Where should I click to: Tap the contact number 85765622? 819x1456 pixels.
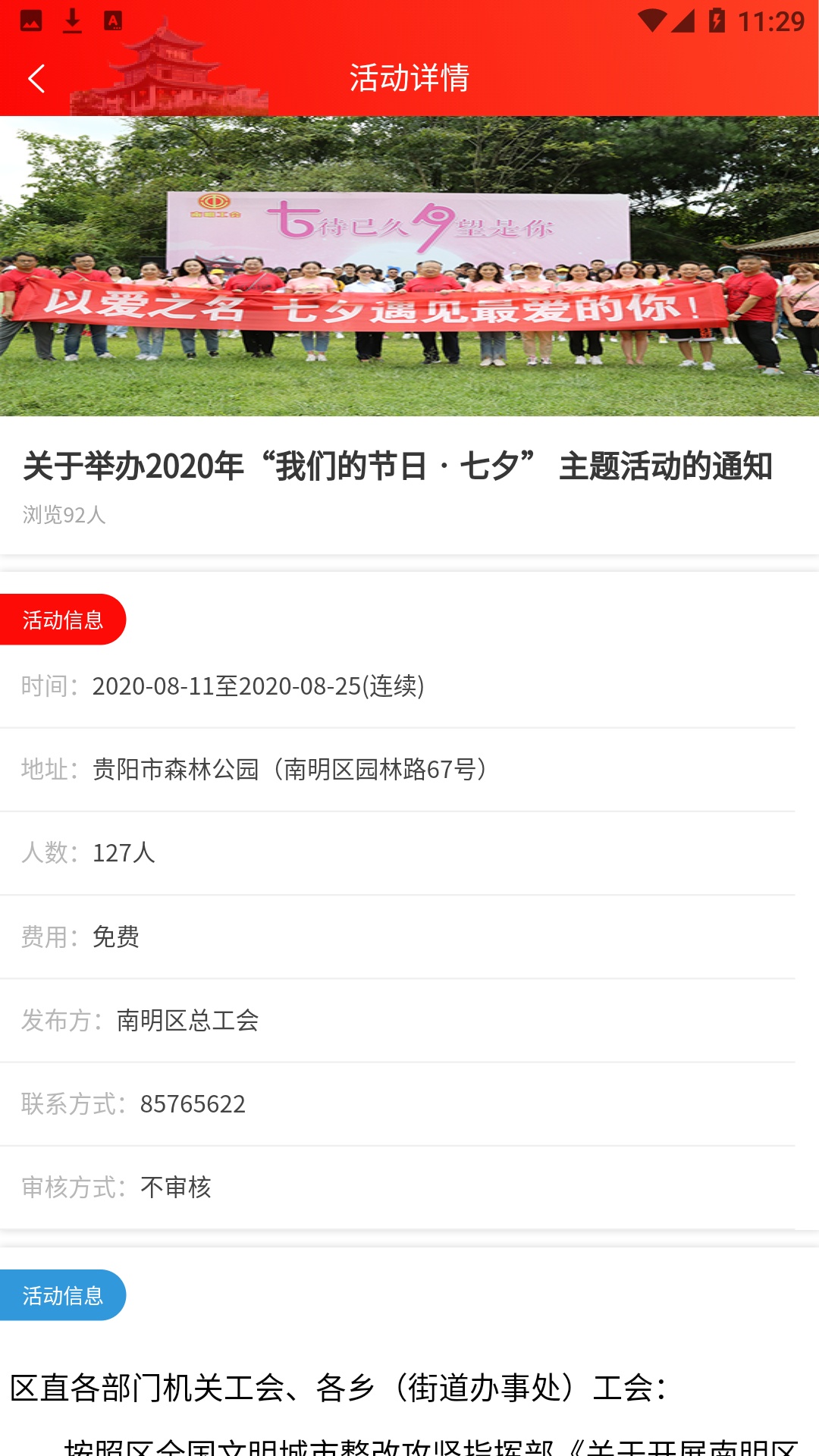click(x=193, y=1104)
